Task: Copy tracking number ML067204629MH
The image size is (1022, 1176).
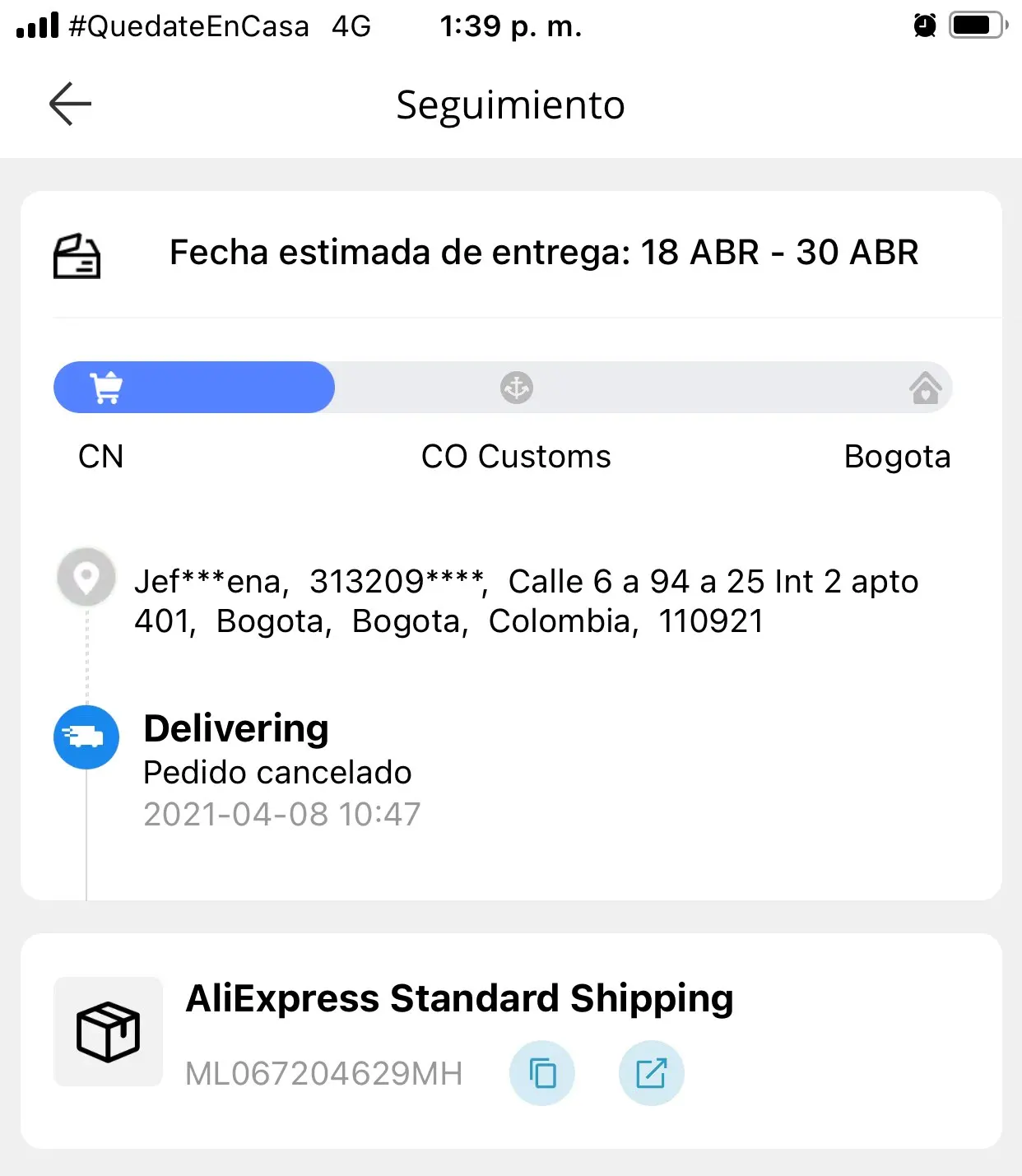Action: pyautogui.click(x=542, y=1073)
